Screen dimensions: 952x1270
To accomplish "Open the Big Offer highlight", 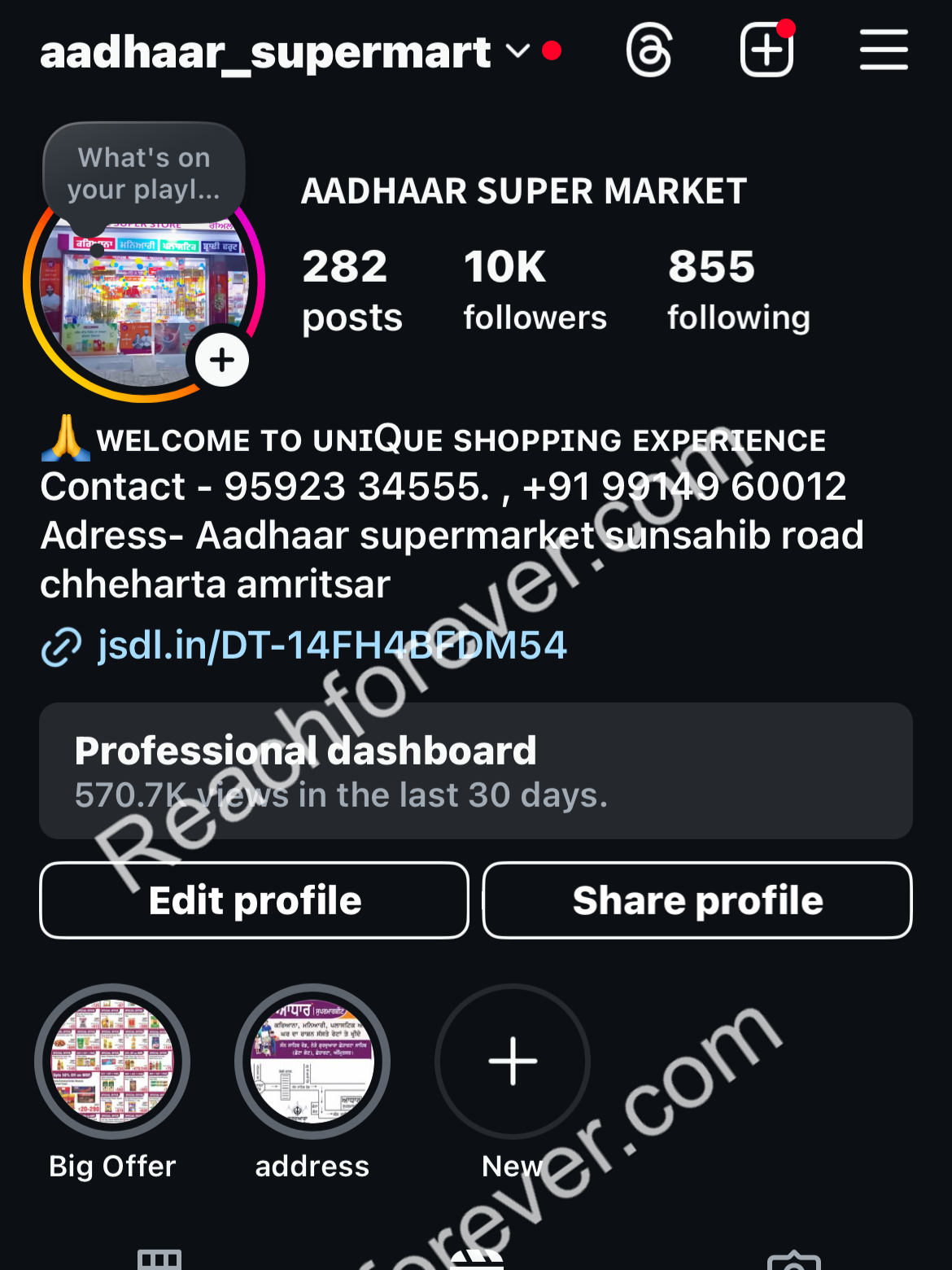I will coord(112,1061).
